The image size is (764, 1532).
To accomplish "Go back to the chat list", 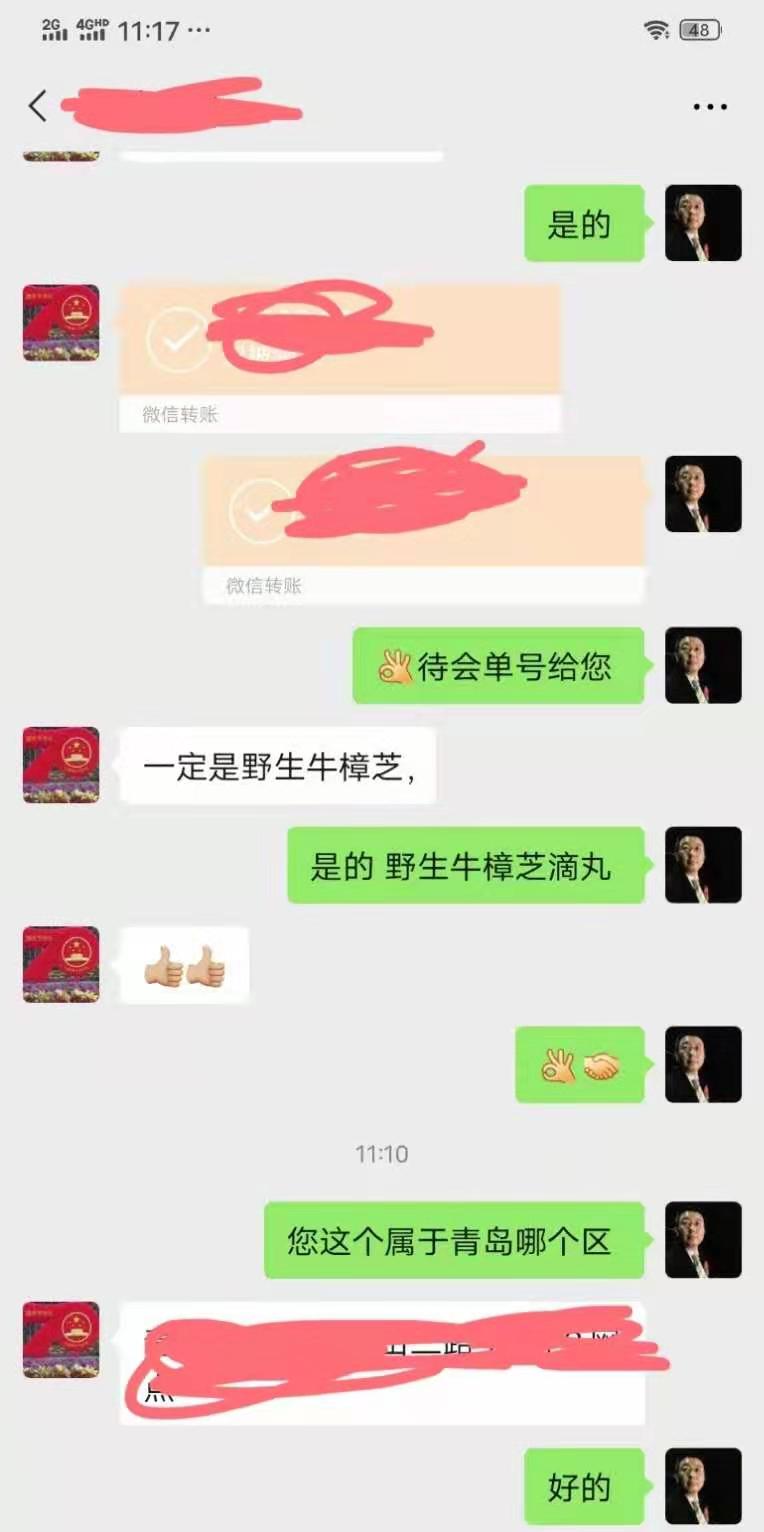I will pyautogui.click(x=38, y=106).
